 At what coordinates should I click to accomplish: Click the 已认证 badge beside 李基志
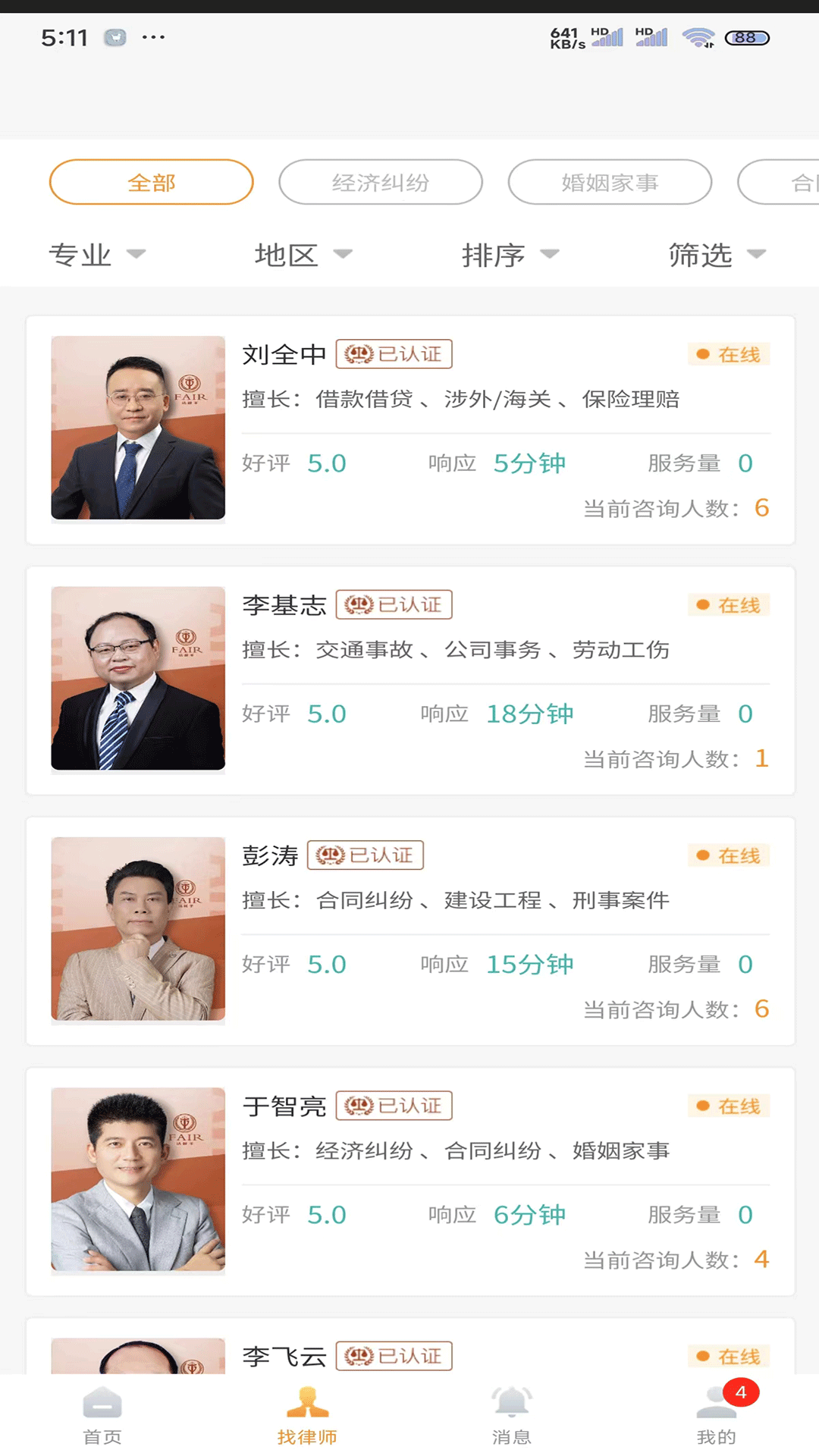click(394, 604)
